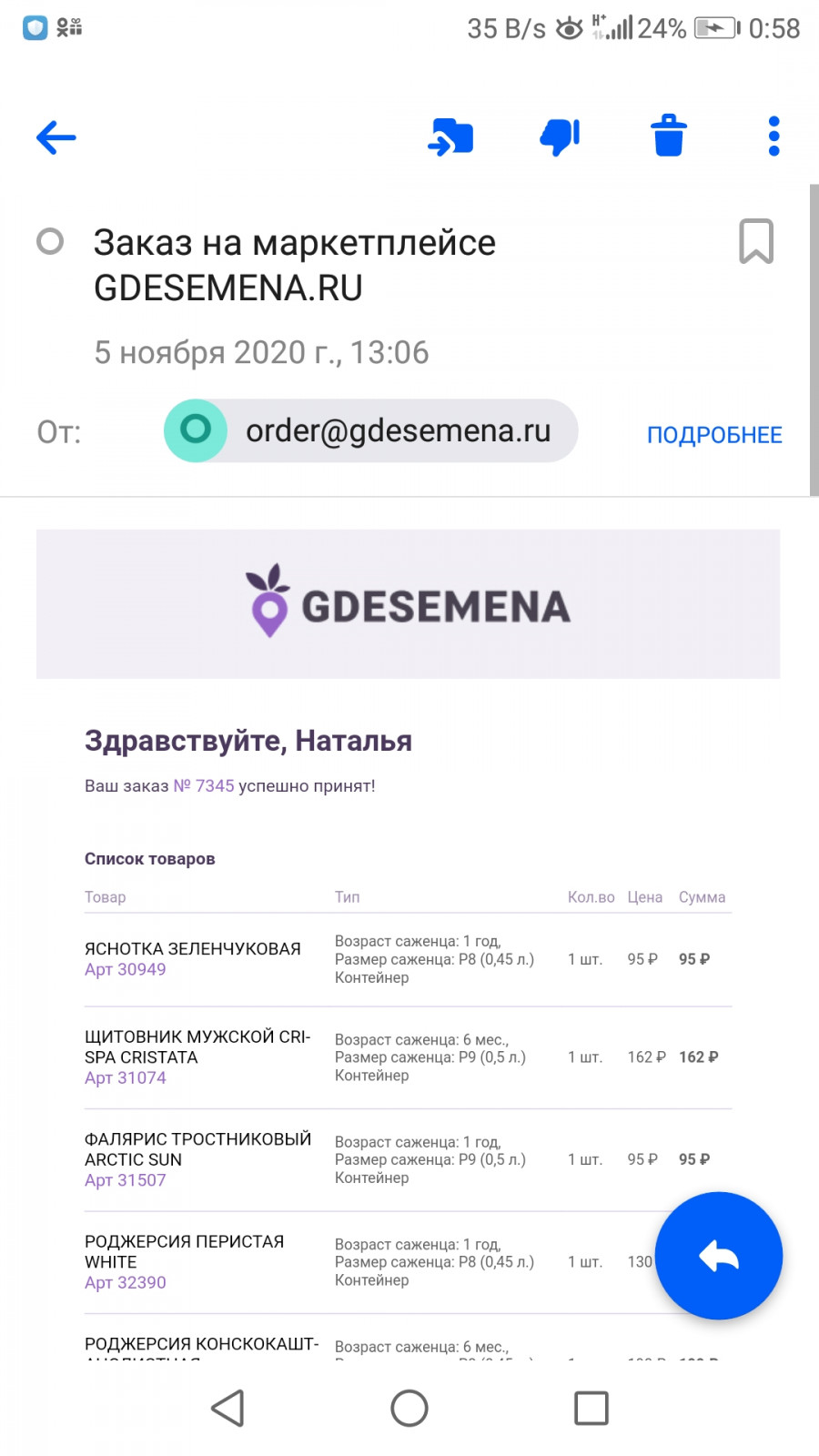Show details via ПОДРОБНЕЕ
This screenshot has width=819, height=1456.
(714, 435)
